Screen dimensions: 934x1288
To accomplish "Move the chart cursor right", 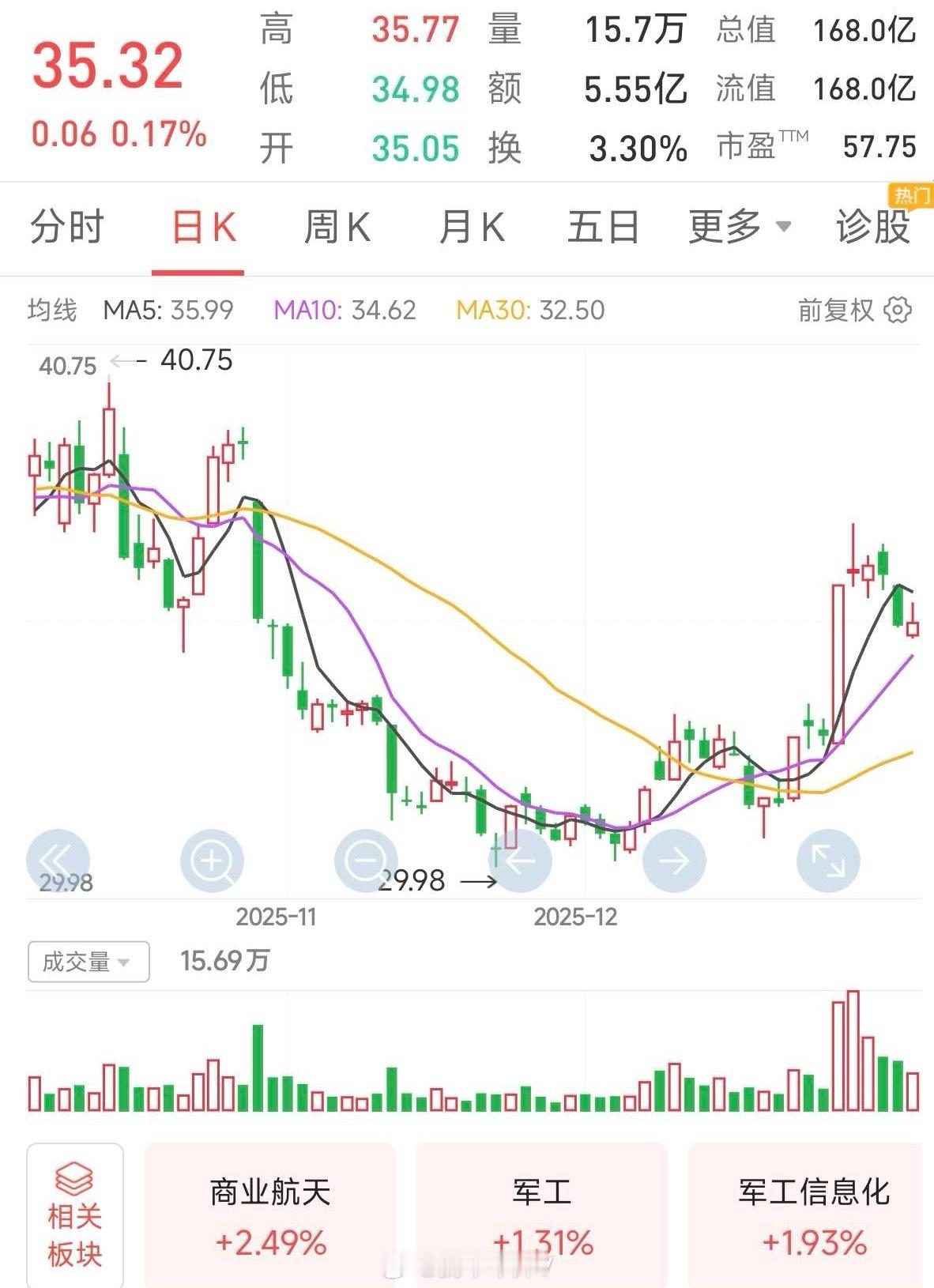I will tap(674, 861).
